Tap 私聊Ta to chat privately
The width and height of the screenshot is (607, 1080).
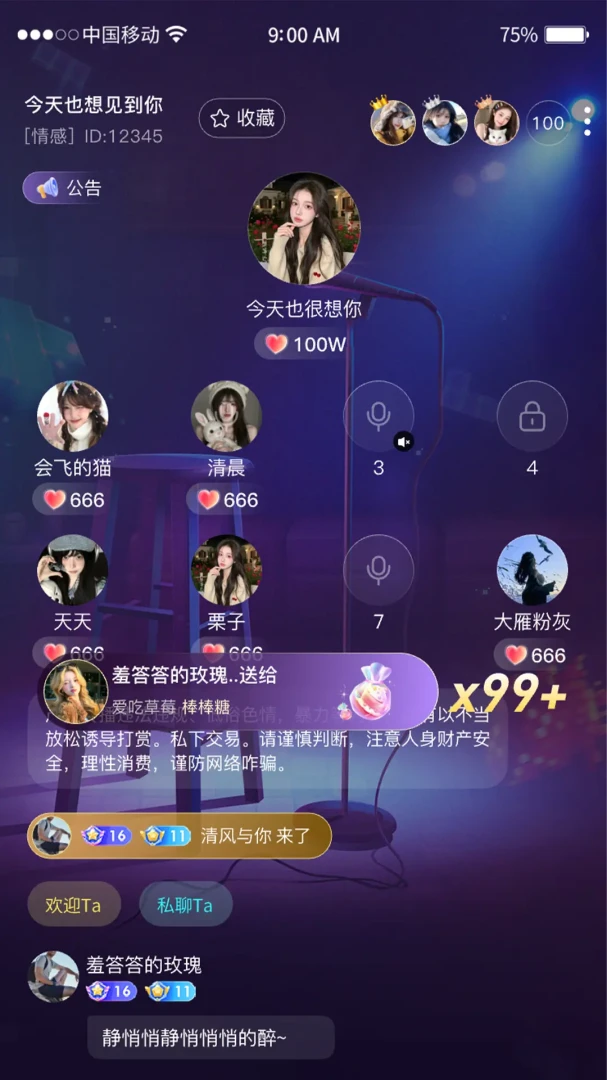tap(186, 904)
